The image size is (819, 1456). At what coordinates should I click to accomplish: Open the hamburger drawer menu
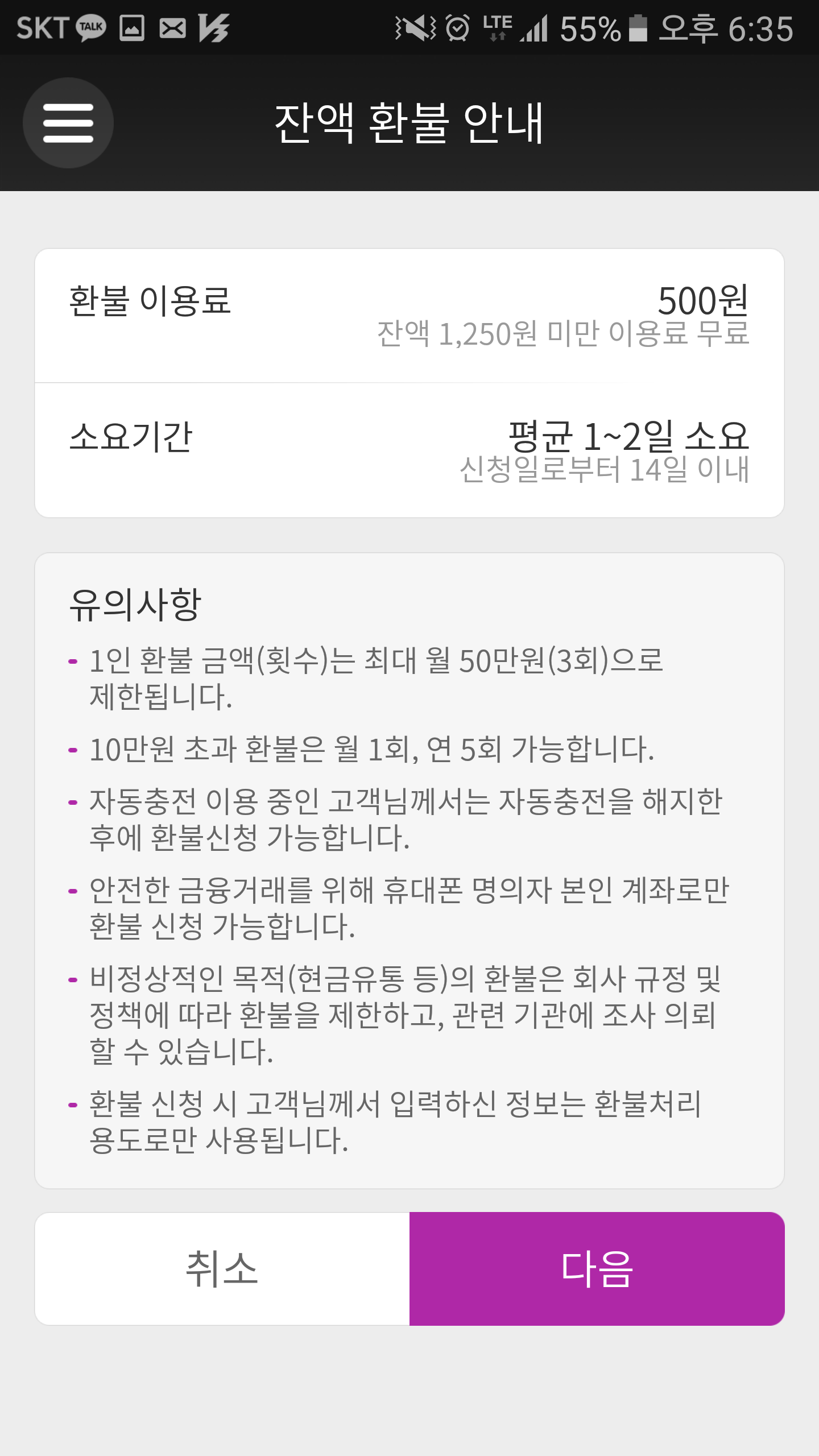point(68,123)
